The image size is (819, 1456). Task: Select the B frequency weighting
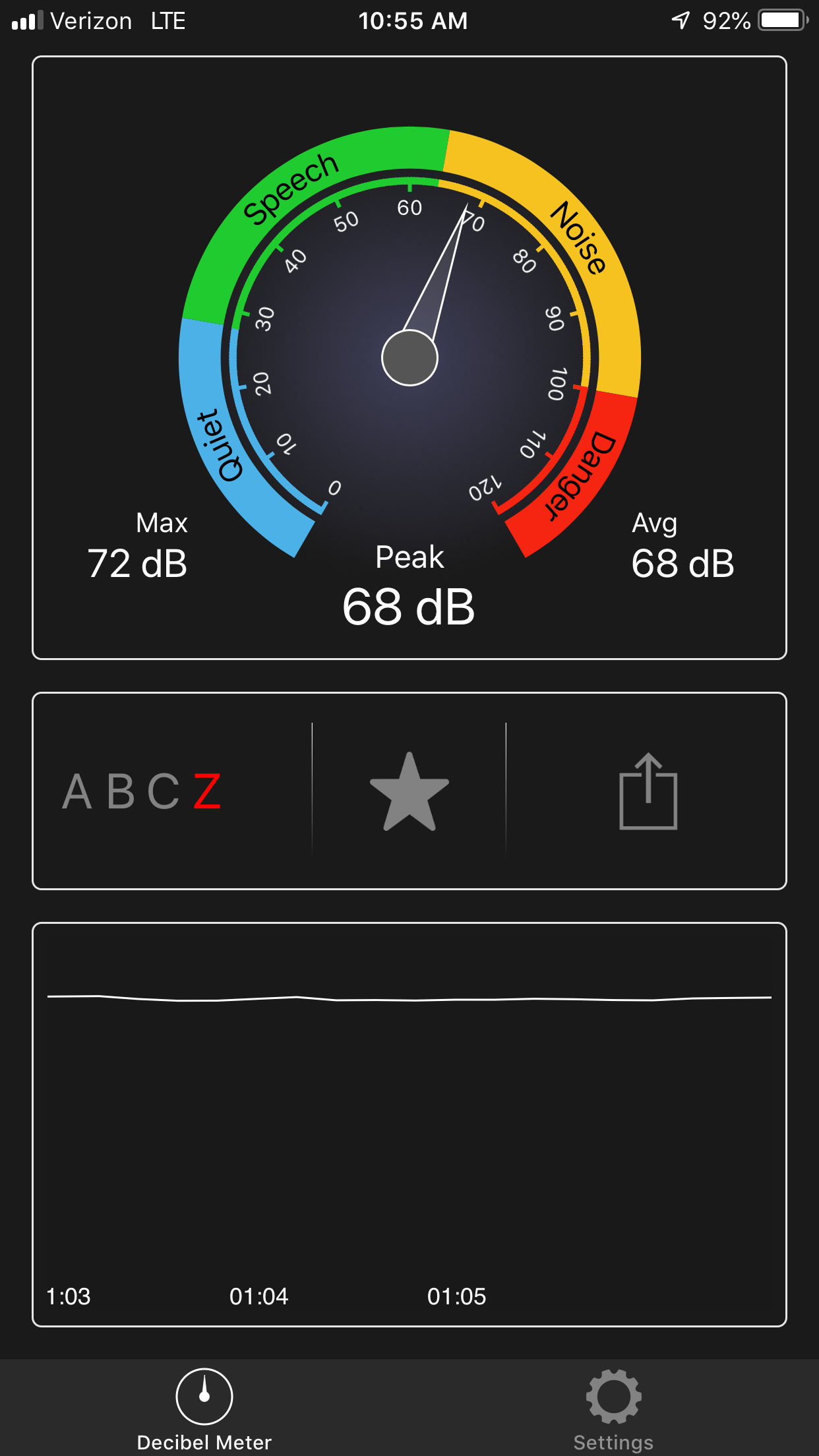[x=121, y=791]
